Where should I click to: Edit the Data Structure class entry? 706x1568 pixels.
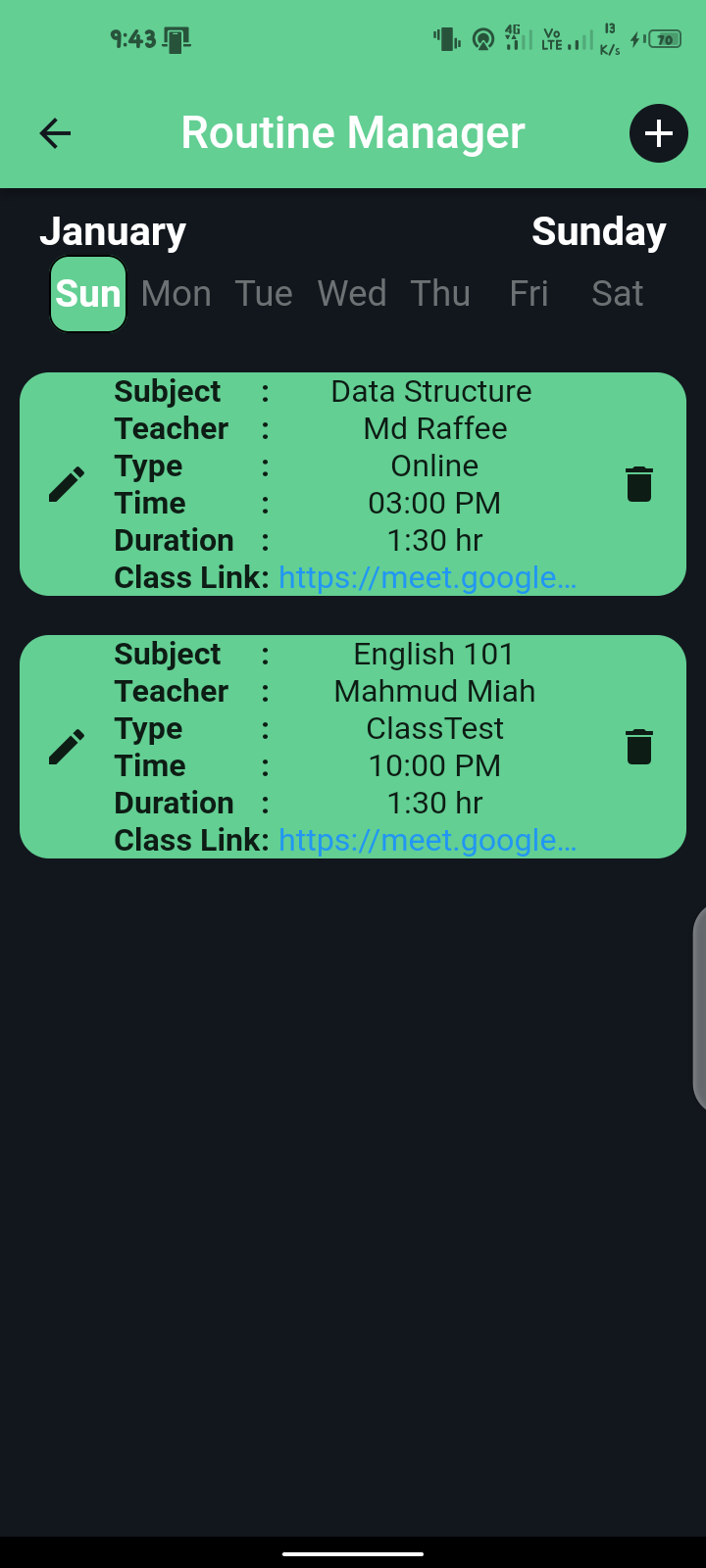coord(67,484)
